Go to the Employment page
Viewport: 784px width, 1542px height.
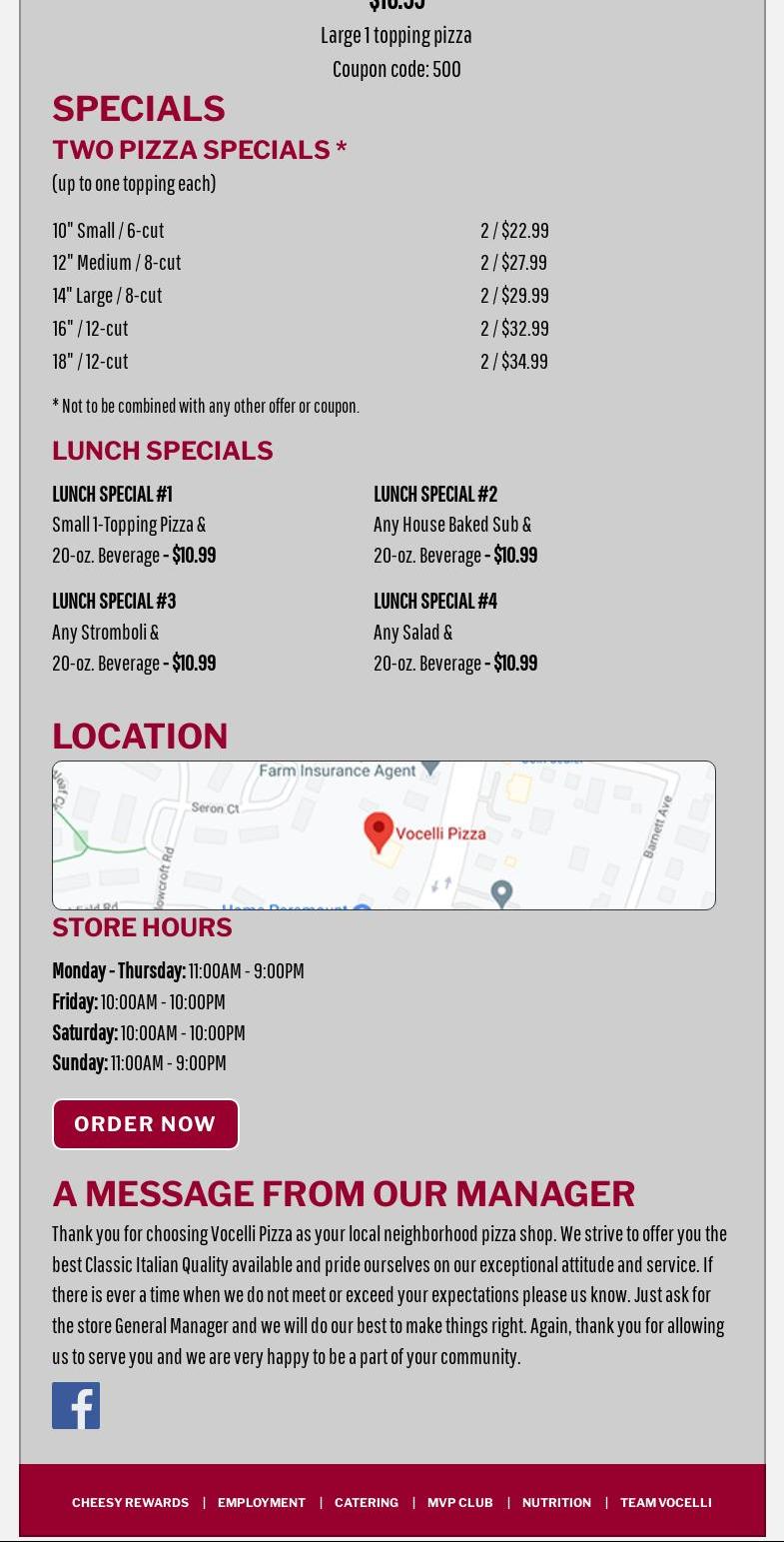(262, 1502)
